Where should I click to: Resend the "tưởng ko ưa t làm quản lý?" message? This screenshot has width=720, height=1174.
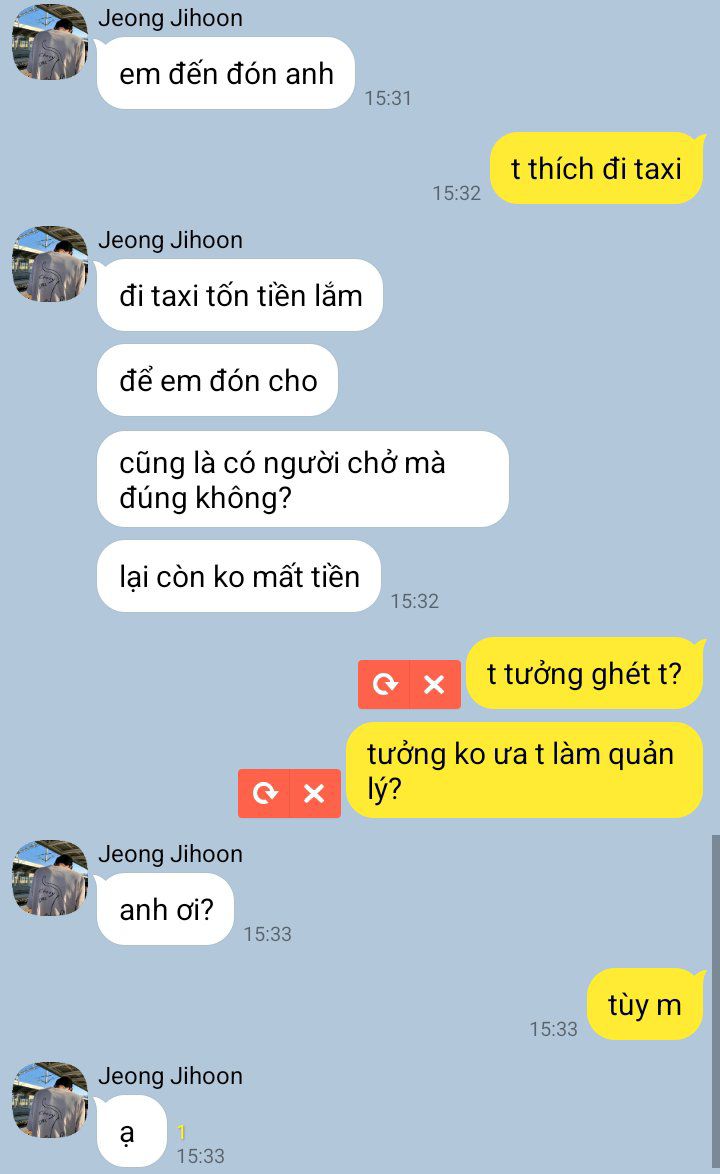[x=265, y=794]
